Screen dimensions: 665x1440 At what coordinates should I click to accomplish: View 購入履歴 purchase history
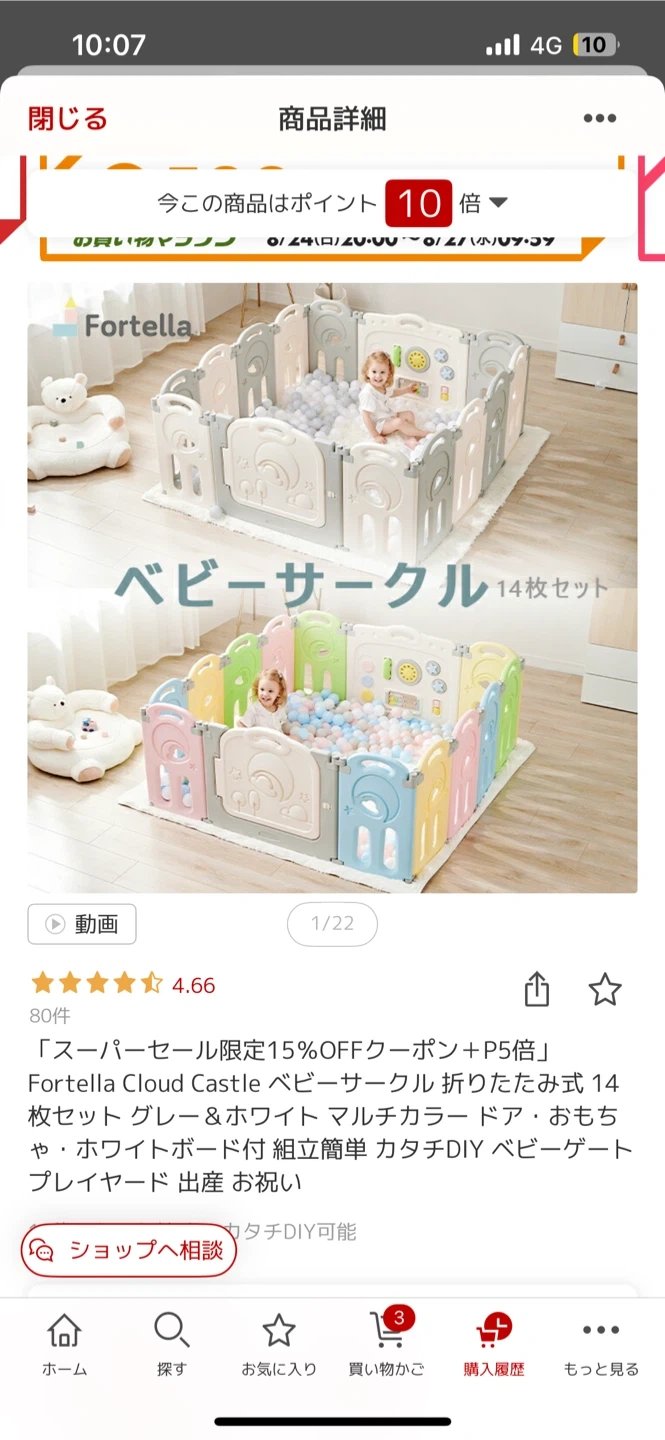pyautogui.click(x=493, y=1345)
